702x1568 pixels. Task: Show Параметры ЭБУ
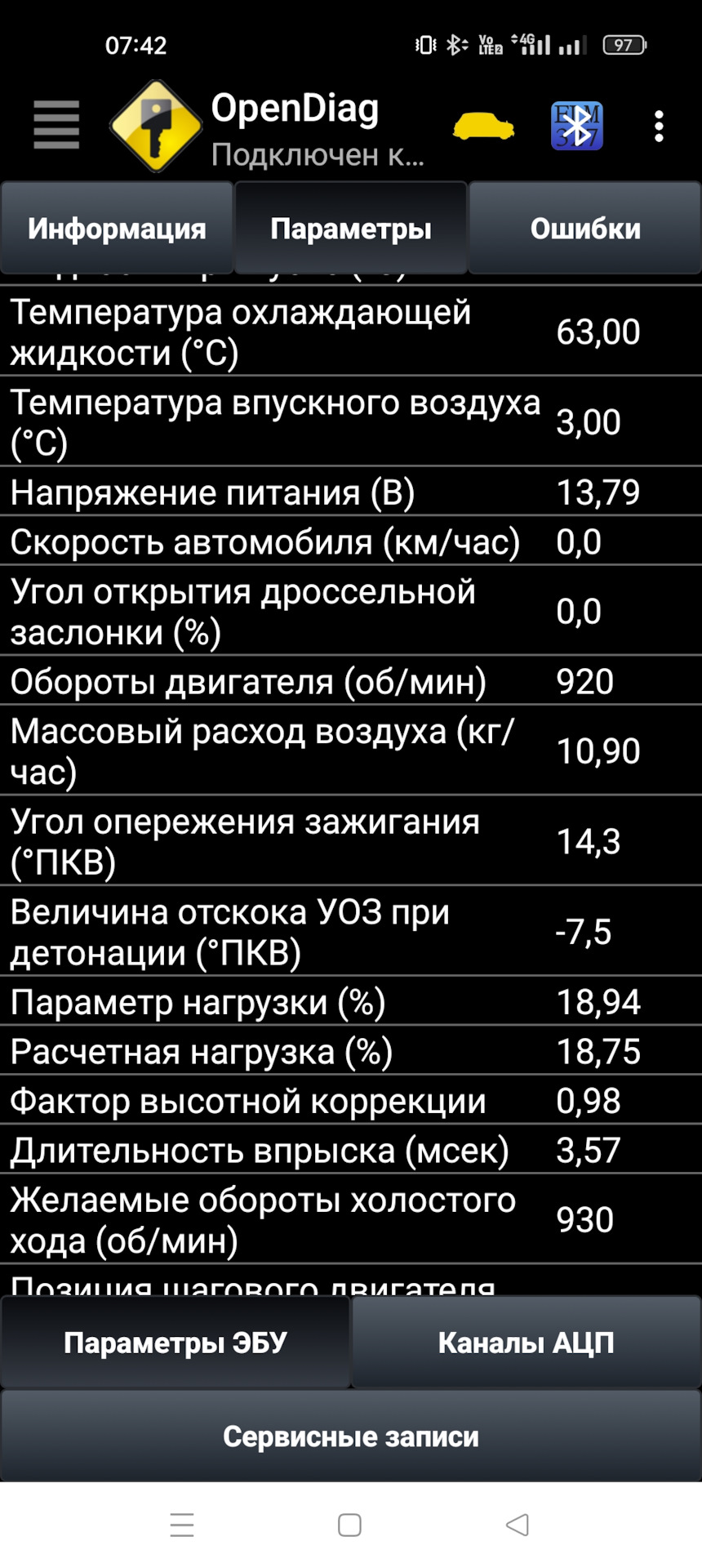[x=175, y=1343]
